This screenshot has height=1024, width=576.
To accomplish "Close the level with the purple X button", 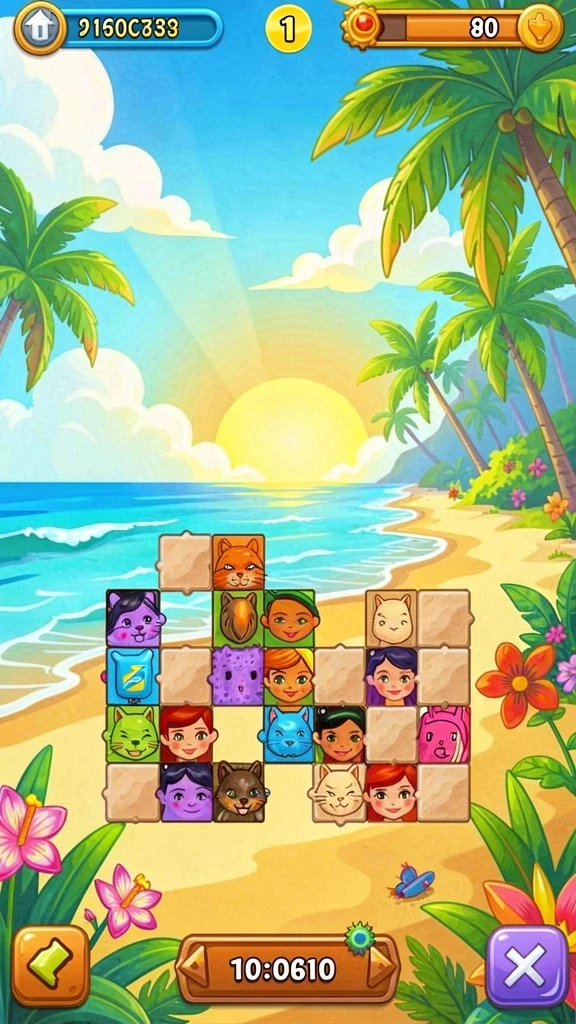I will point(526,966).
